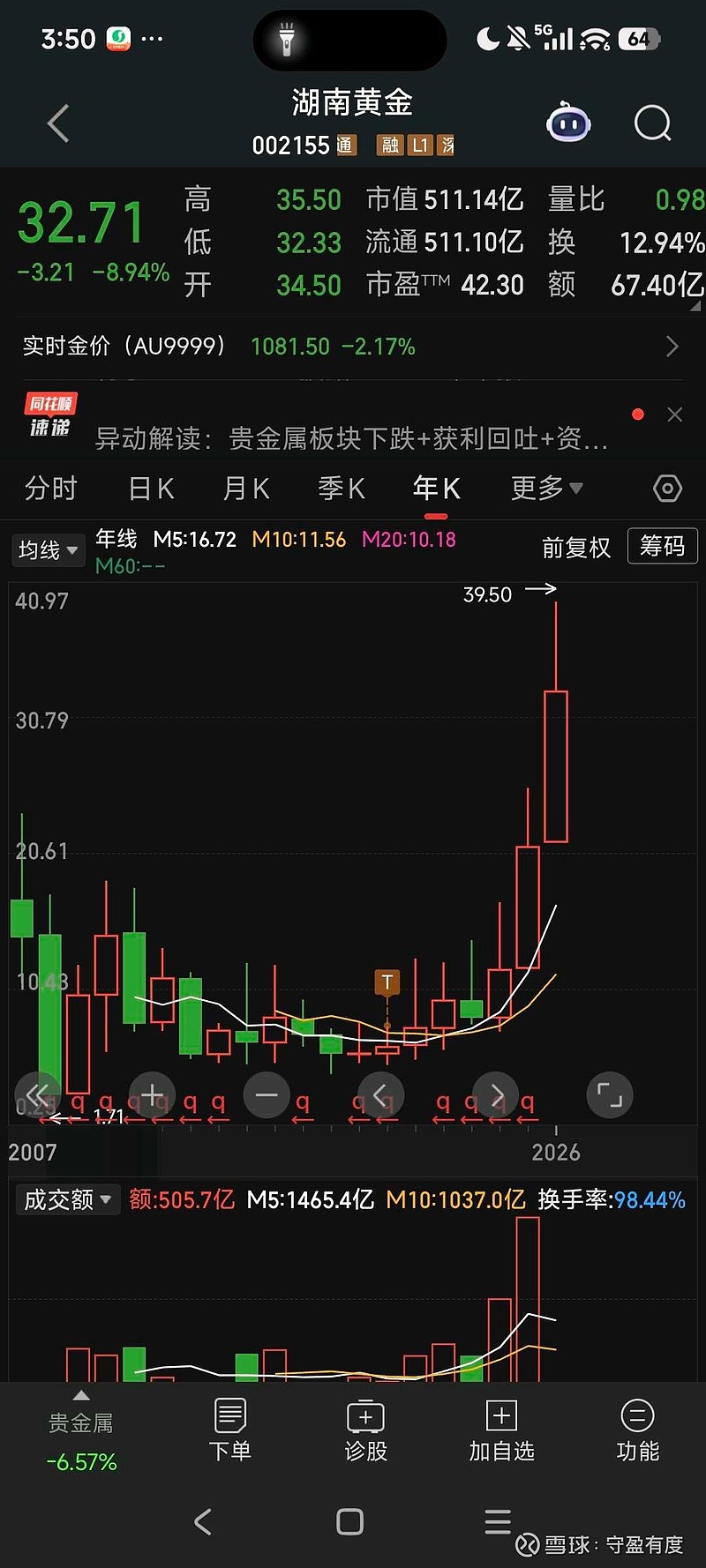Expand the 成交额 indicator selector
This screenshot has height=1568, width=706.
pos(67,1199)
